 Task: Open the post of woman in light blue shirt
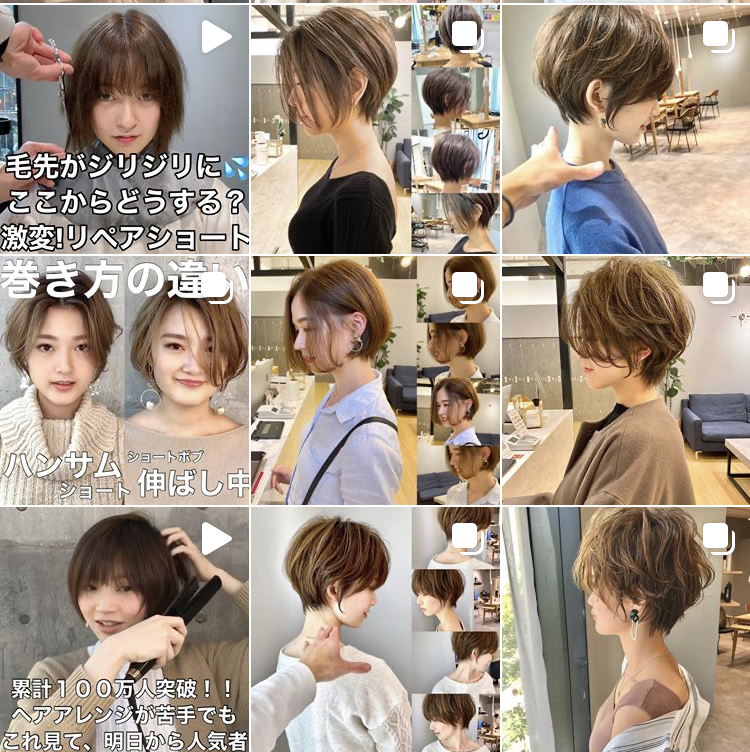click(375, 380)
